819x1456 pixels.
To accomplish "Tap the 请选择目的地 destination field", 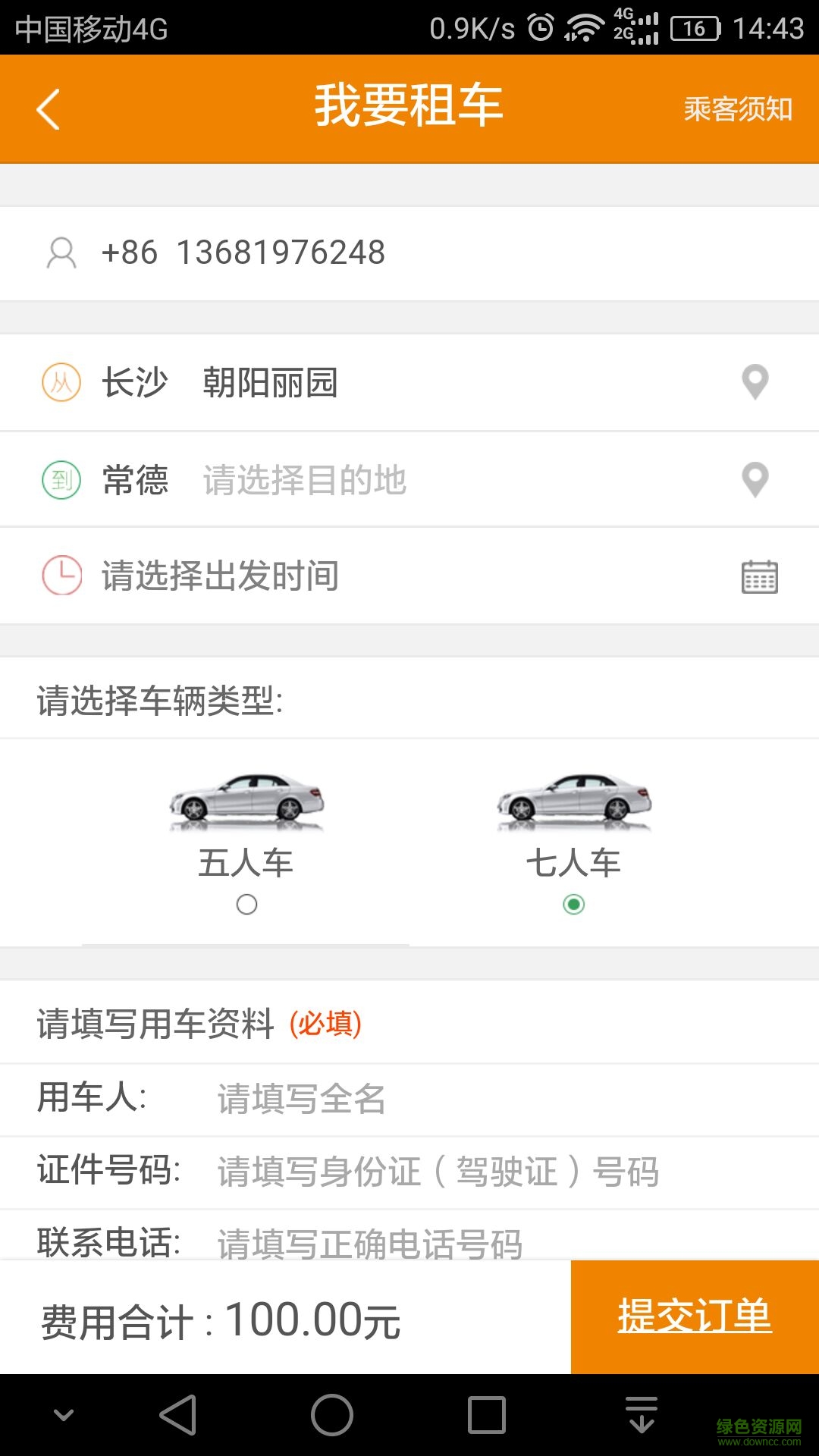I will 303,479.
